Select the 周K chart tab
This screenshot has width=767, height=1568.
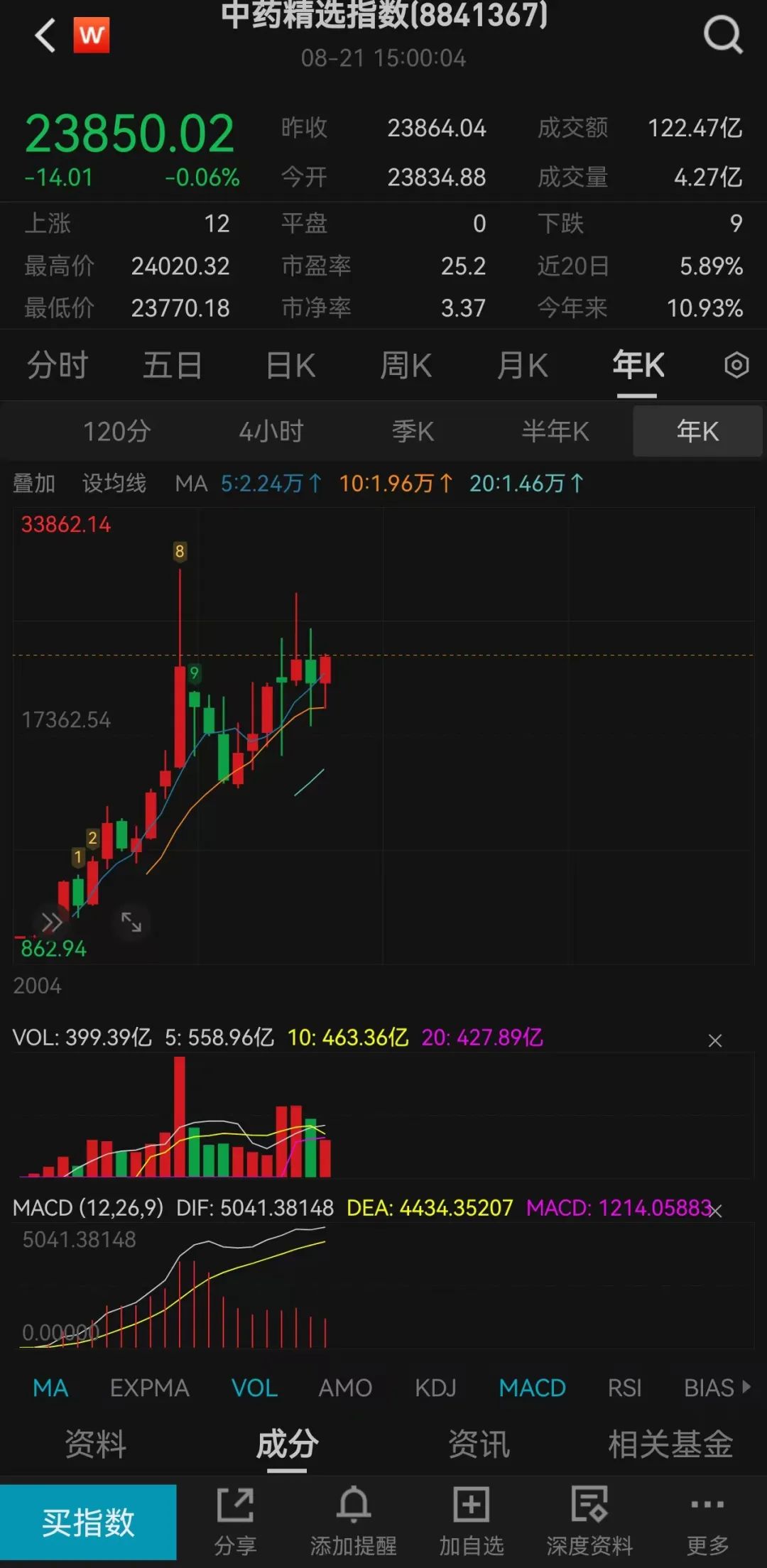[x=406, y=366]
